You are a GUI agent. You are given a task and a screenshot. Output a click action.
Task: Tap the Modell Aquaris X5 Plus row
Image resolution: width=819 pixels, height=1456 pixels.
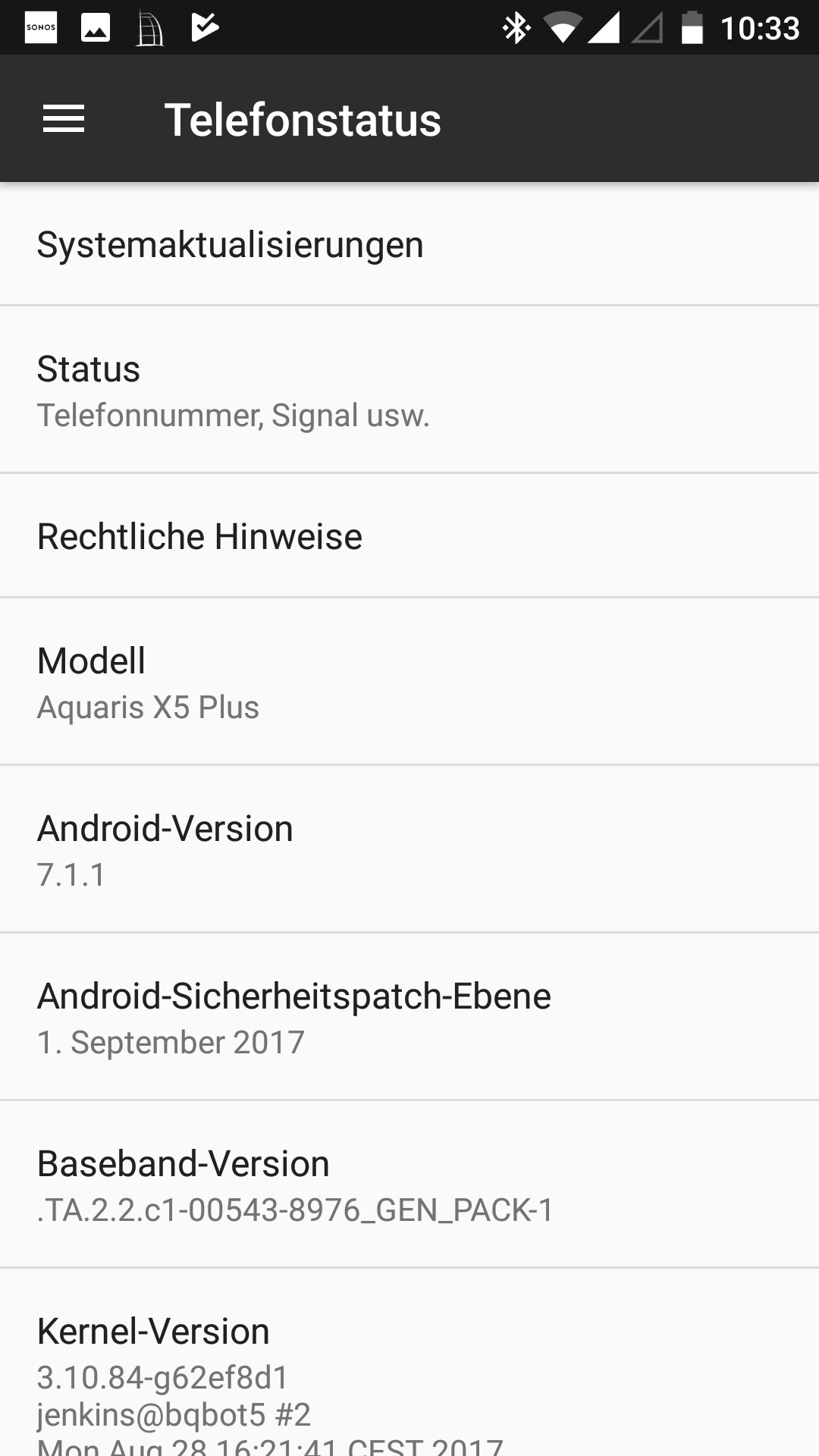(x=409, y=682)
